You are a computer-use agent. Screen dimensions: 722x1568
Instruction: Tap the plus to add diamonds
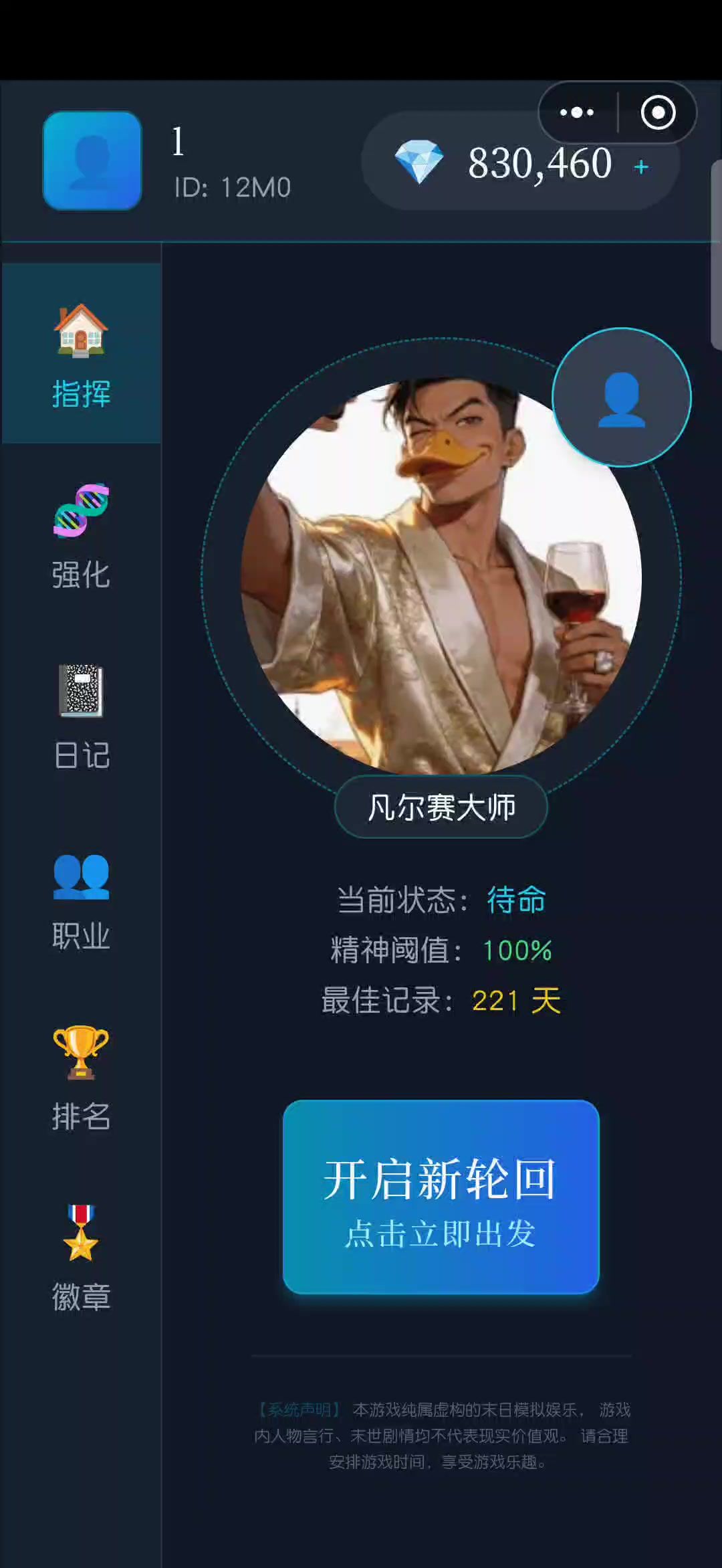coord(641,167)
